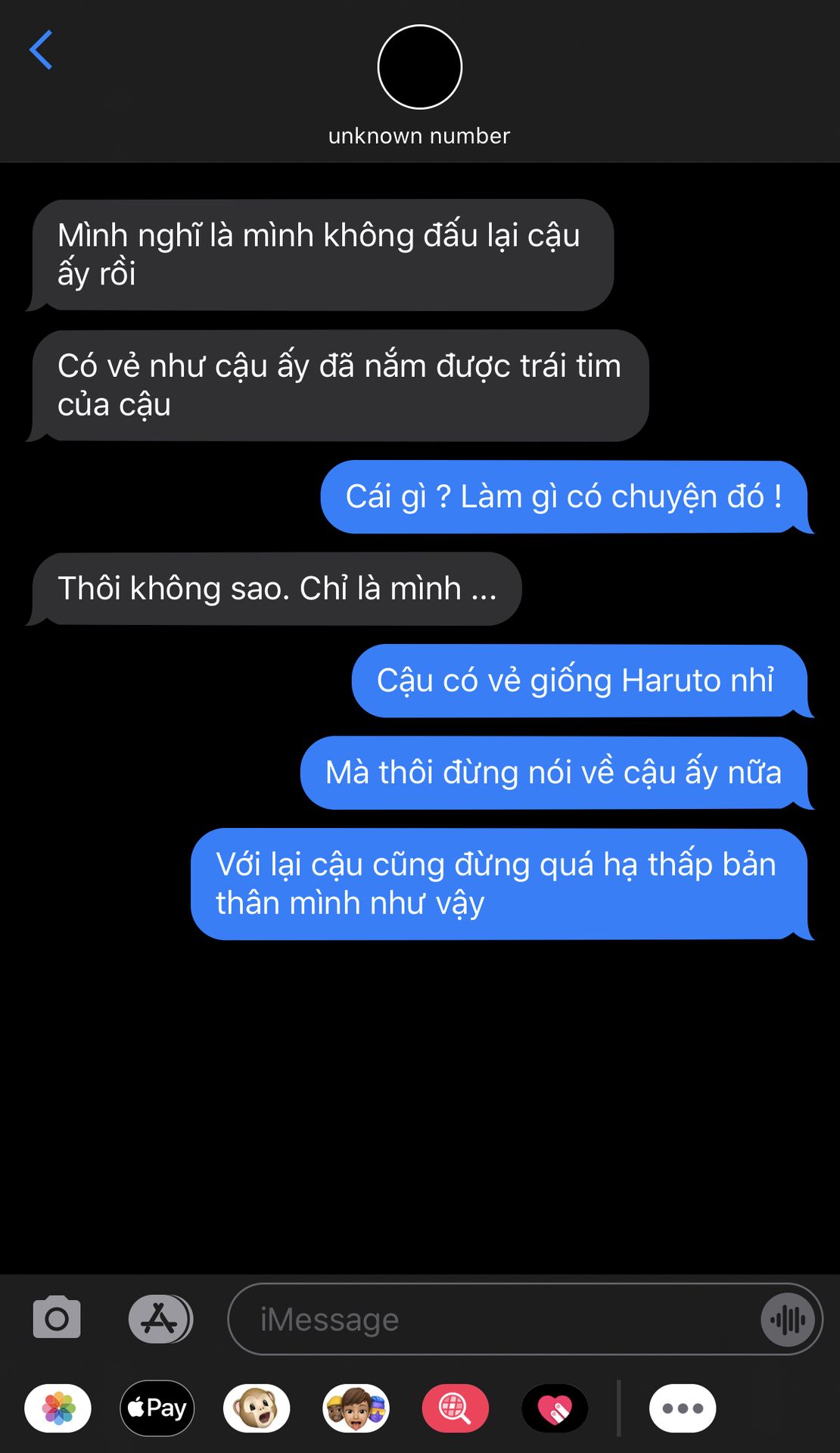This screenshot has height=1453, width=840.
Task: Open Apple Pay in the app drawer
Action: pyautogui.click(x=157, y=1408)
